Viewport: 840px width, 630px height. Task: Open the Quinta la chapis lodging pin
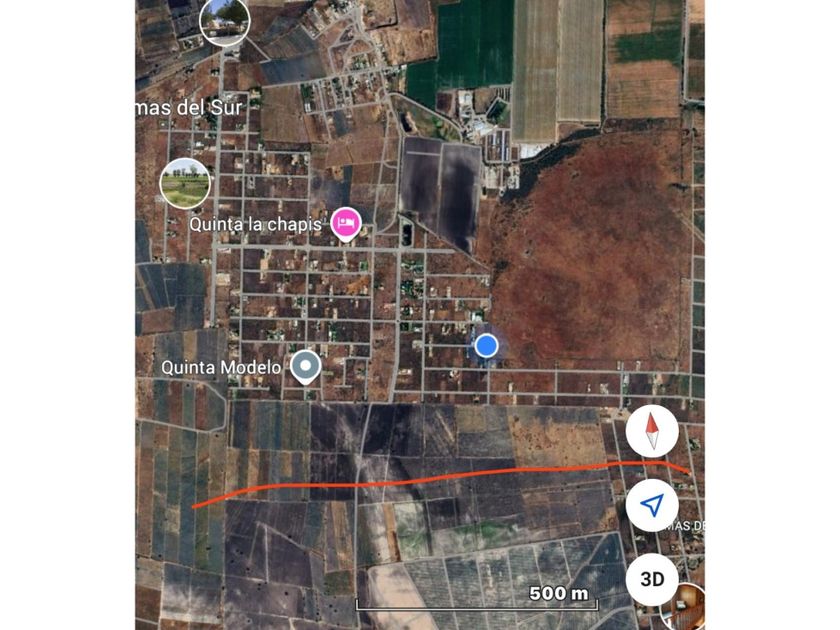click(x=345, y=223)
